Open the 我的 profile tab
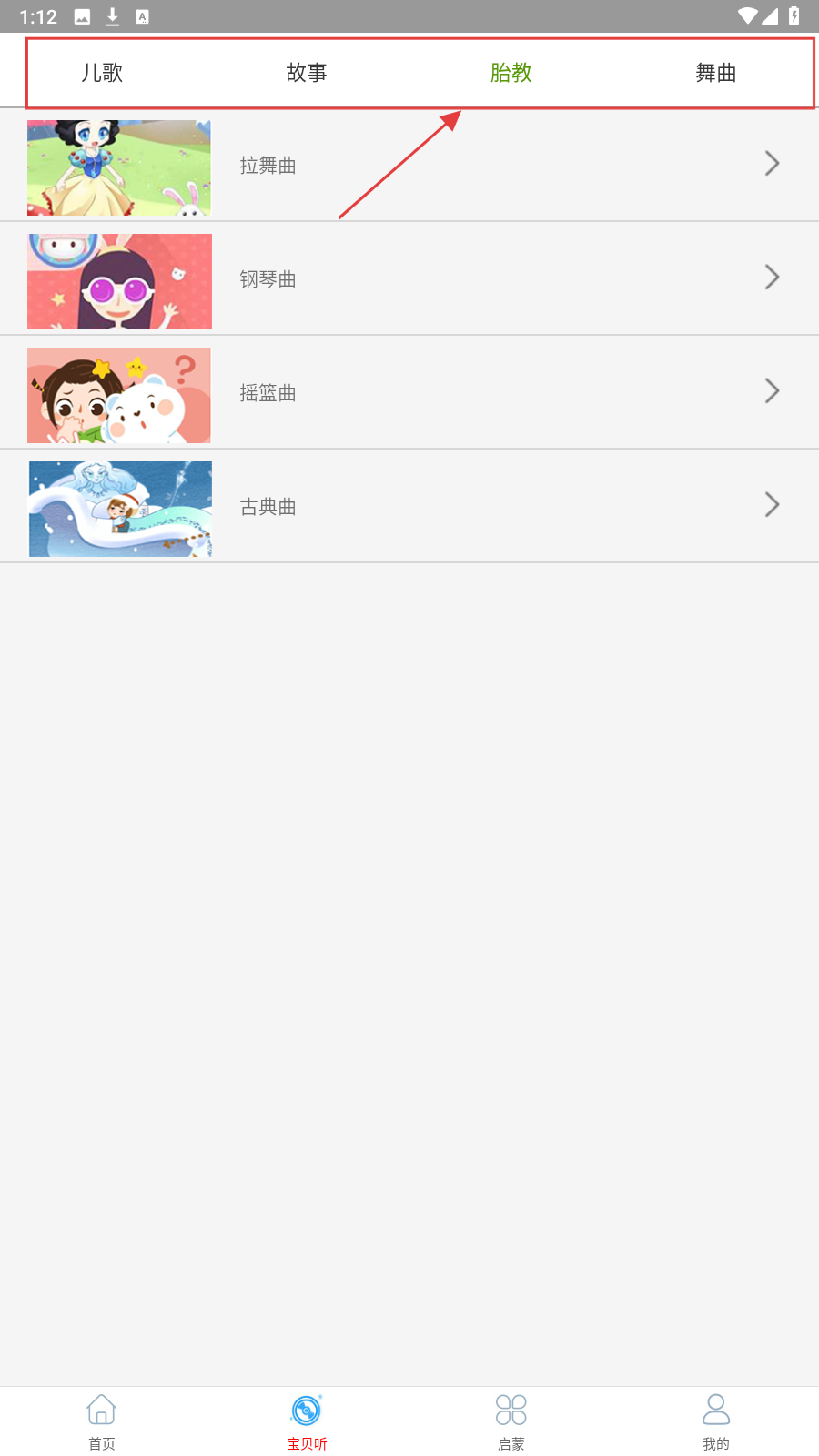Image resolution: width=819 pixels, height=1456 pixels. click(716, 1421)
